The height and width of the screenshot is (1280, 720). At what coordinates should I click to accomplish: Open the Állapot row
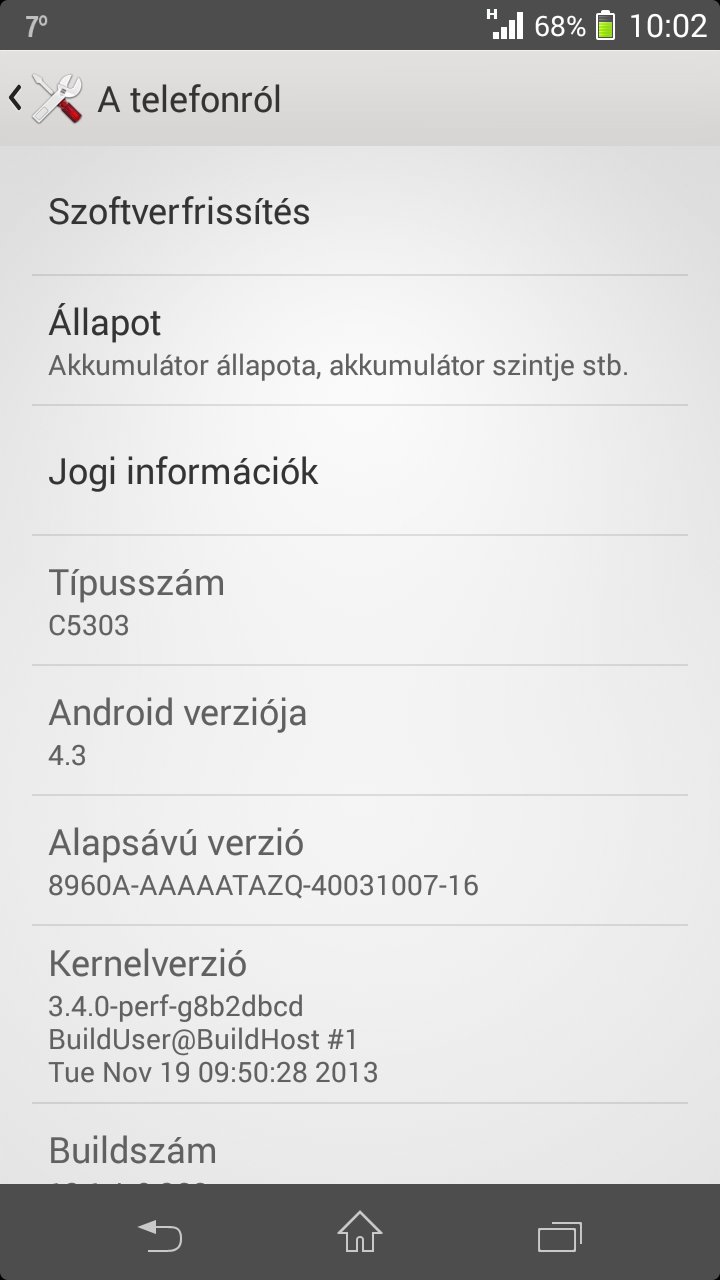tap(360, 341)
